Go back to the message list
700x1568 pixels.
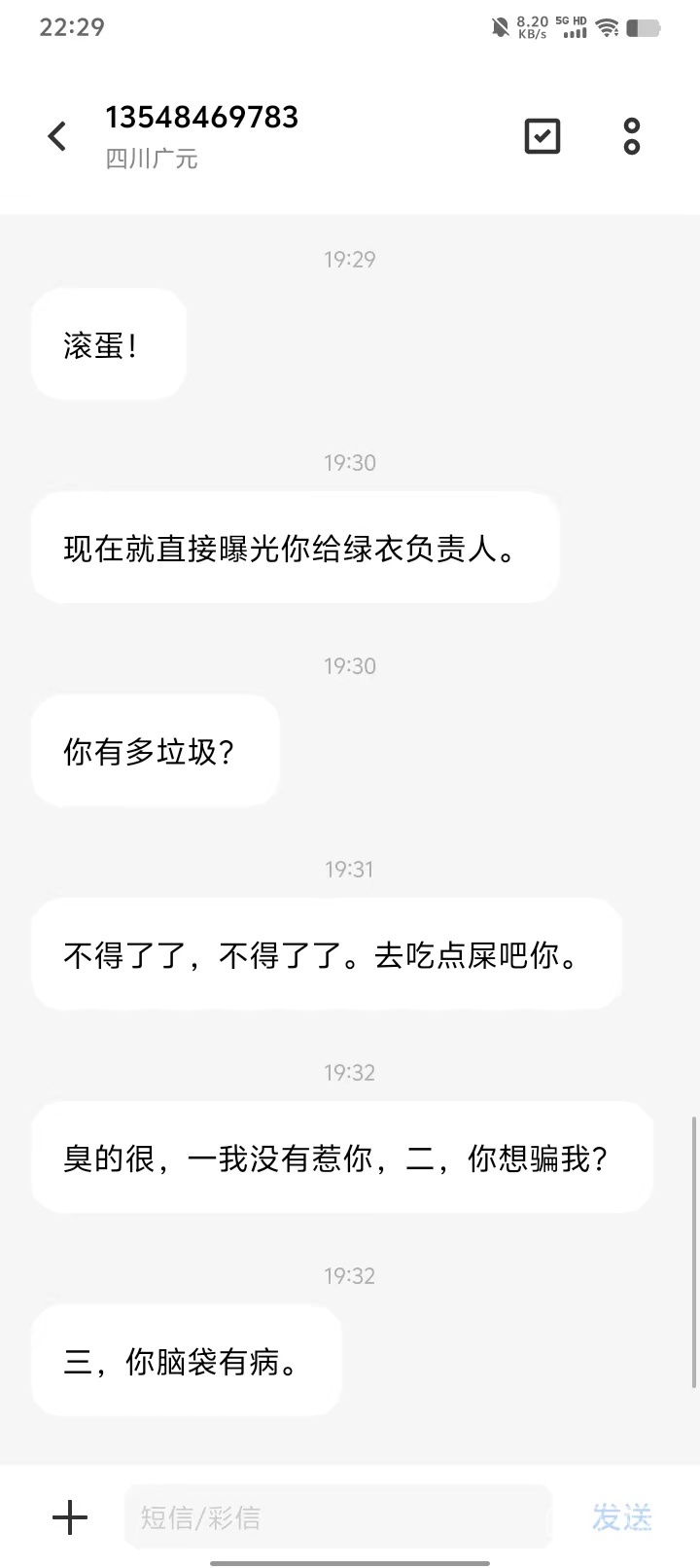pyautogui.click(x=57, y=136)
